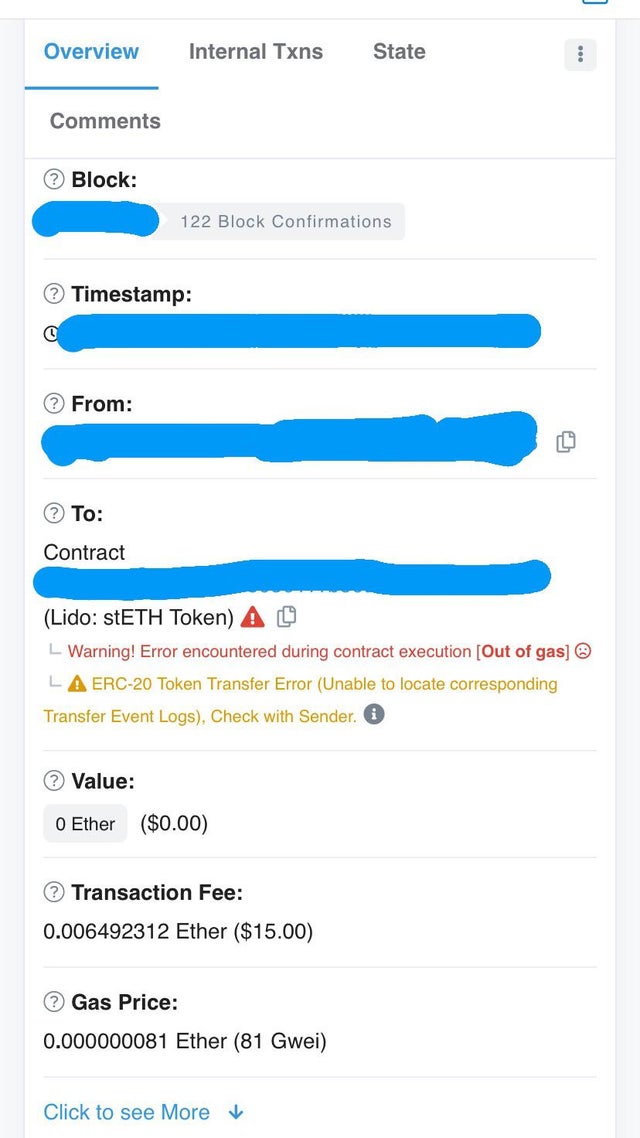Open the Comments tab
This screenshot has height=1138, width=640.
[x=105, y=120]
